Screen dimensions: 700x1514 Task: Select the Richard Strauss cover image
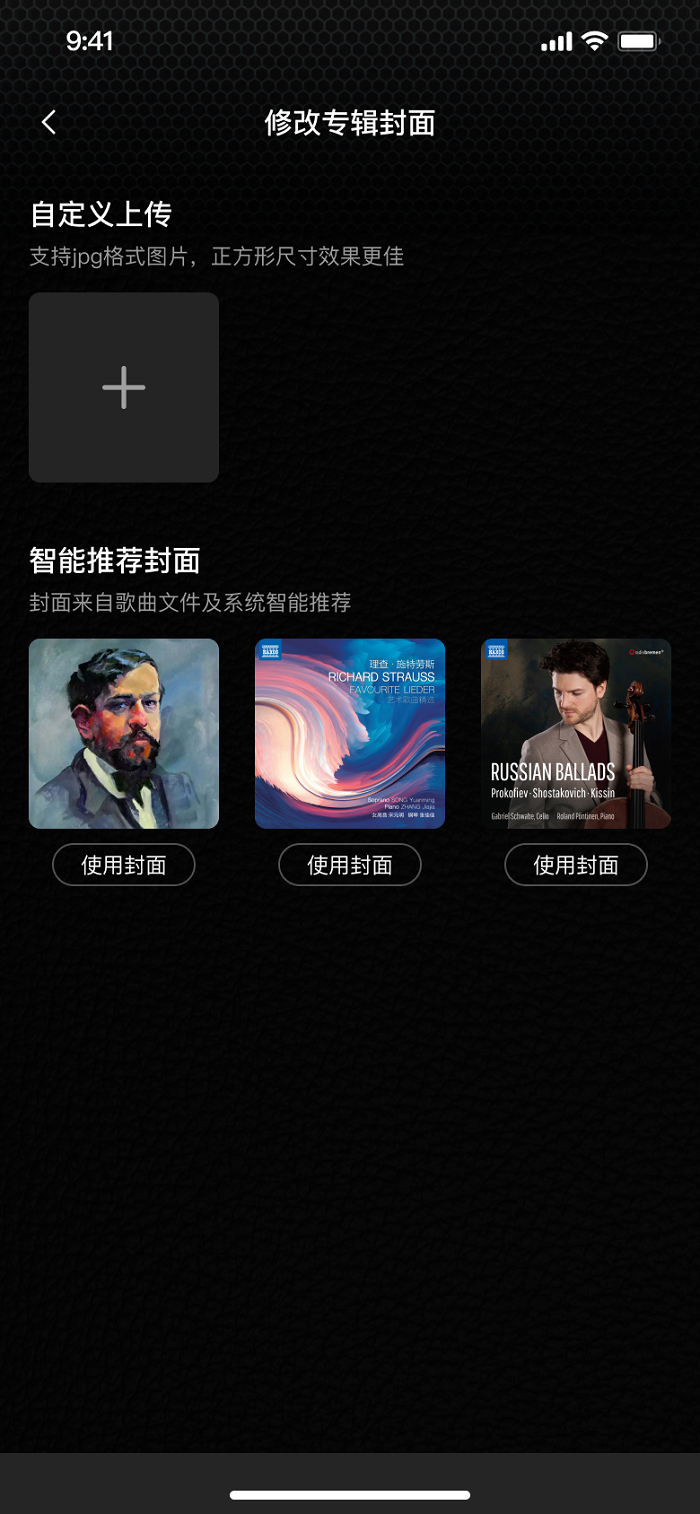(x=350, y=733)
